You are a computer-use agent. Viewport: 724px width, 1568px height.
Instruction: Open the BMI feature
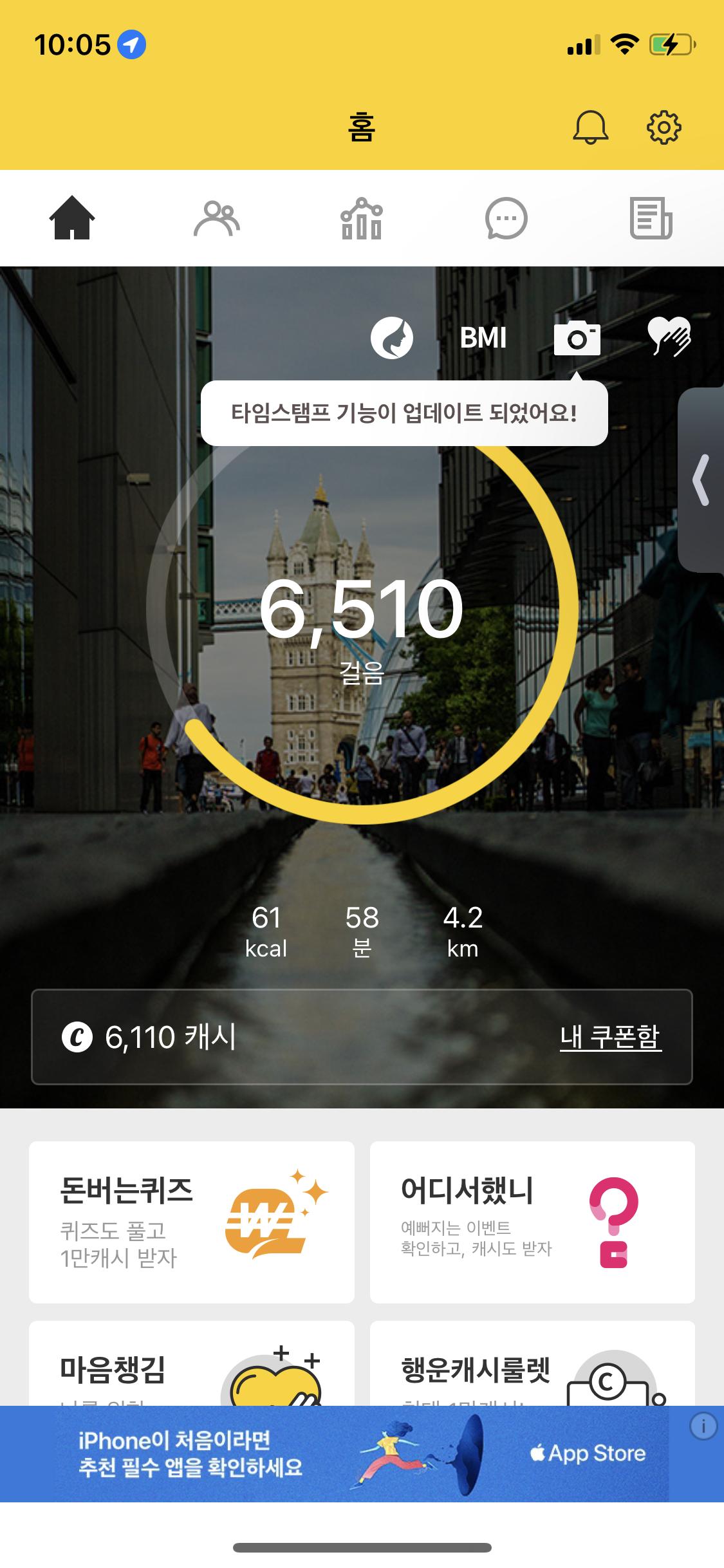coord(483,338)
